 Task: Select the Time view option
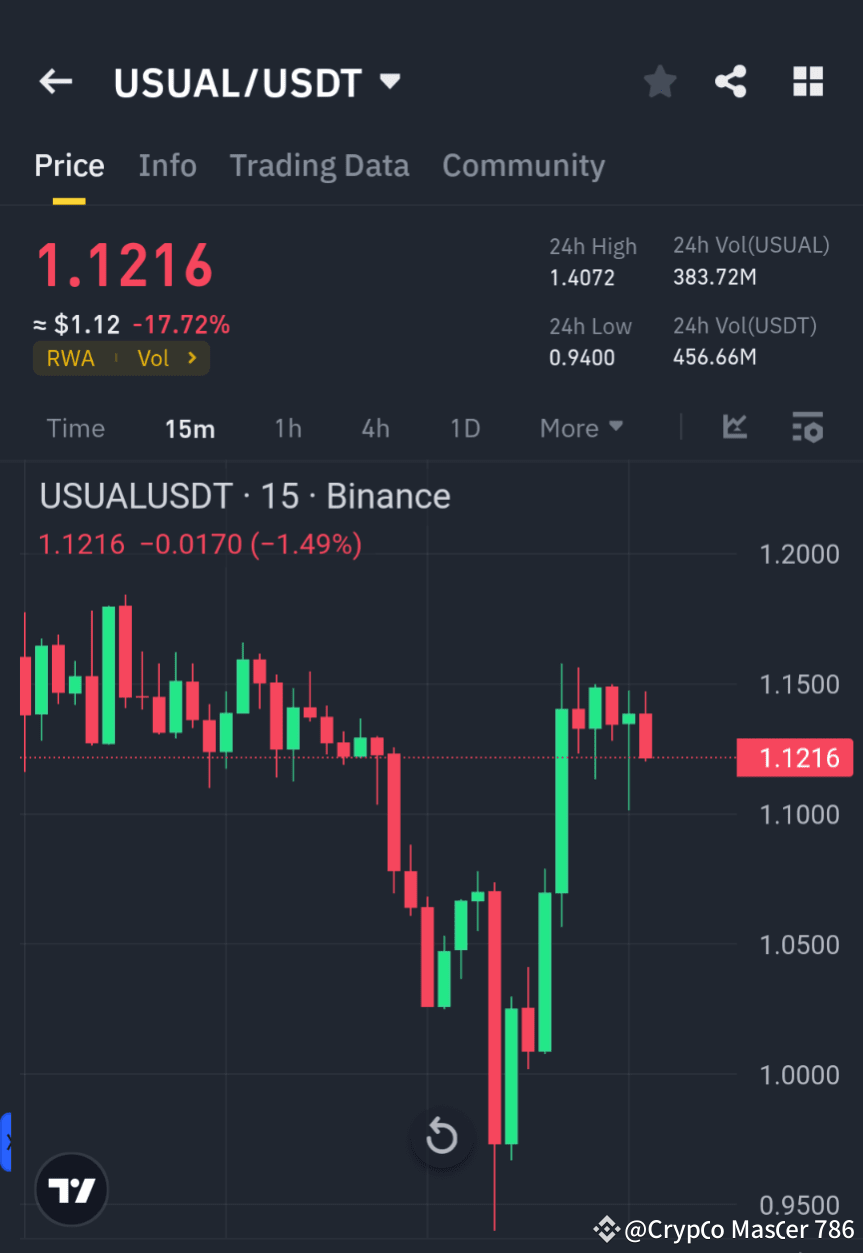(x=75, y=427)
